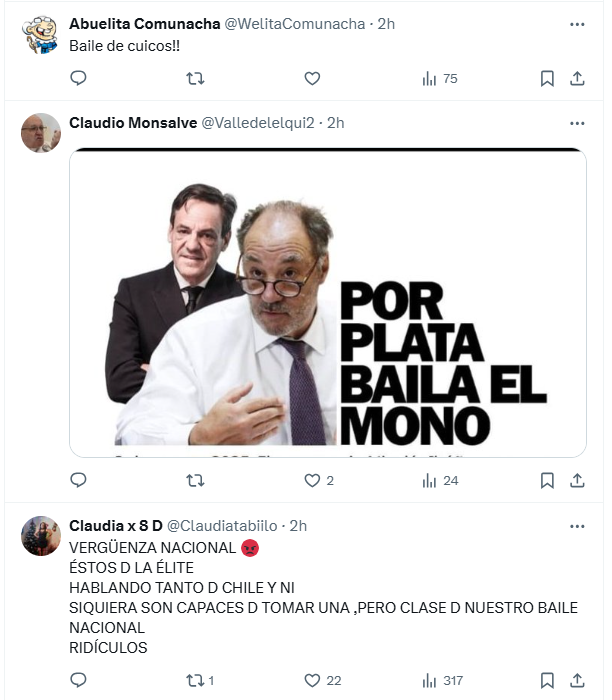Like Claudio Monsalve's post
This screenshot has height=700, width=612.
click(312, 481)
